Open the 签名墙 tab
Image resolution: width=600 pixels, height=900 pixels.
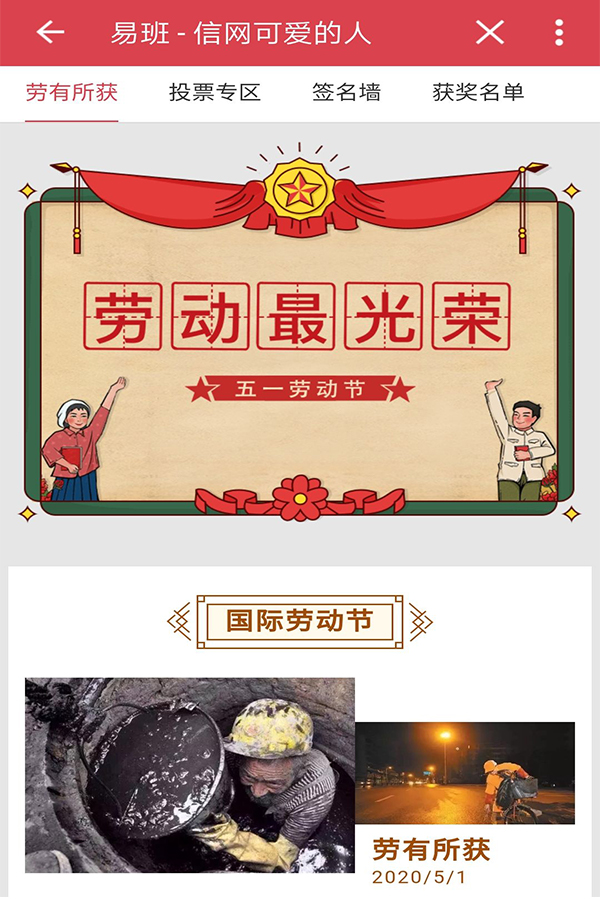(x=346, y=93)
